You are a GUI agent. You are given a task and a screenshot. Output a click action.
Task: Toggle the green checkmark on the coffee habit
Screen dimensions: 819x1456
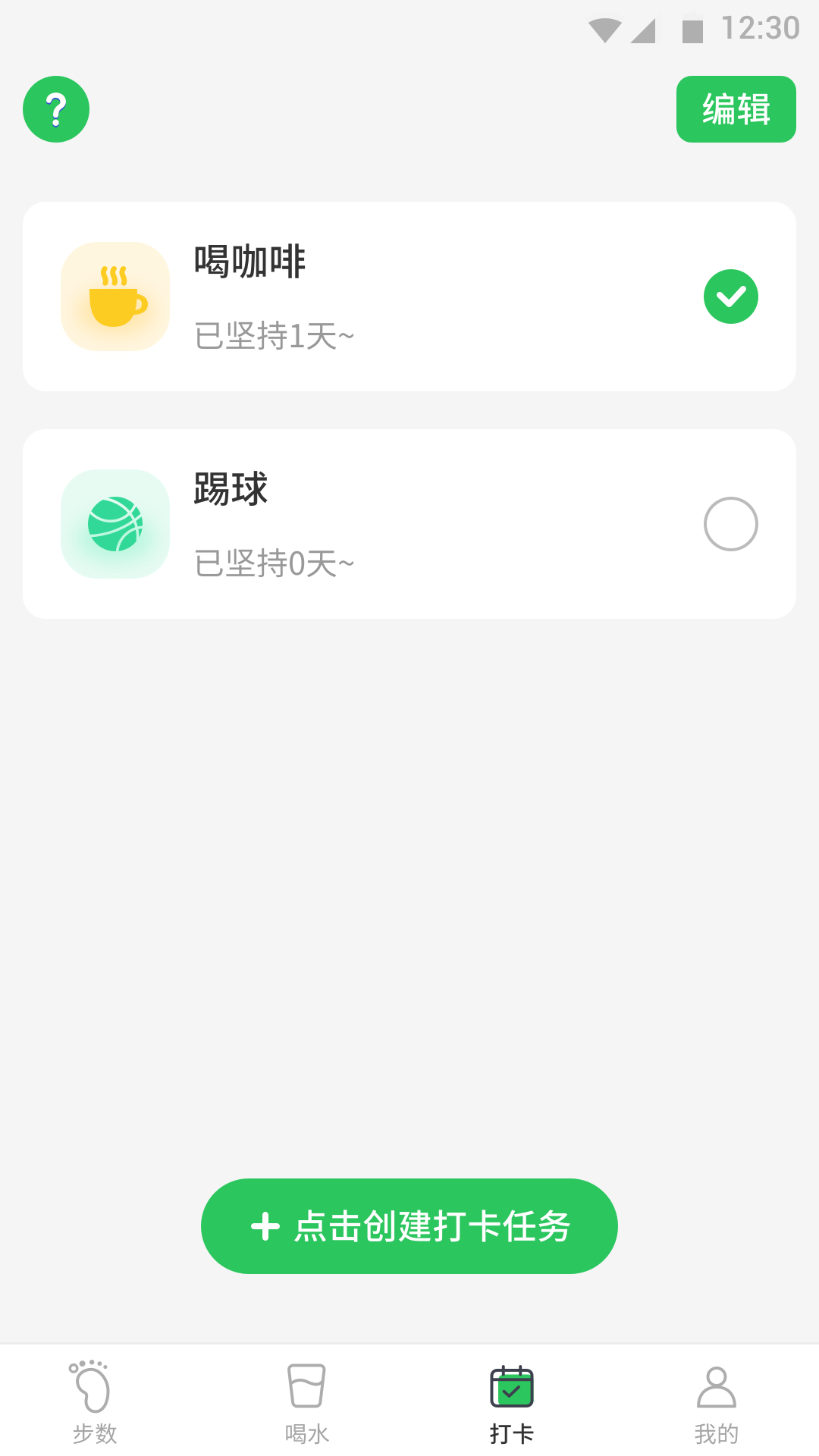[x=730, y=297]
